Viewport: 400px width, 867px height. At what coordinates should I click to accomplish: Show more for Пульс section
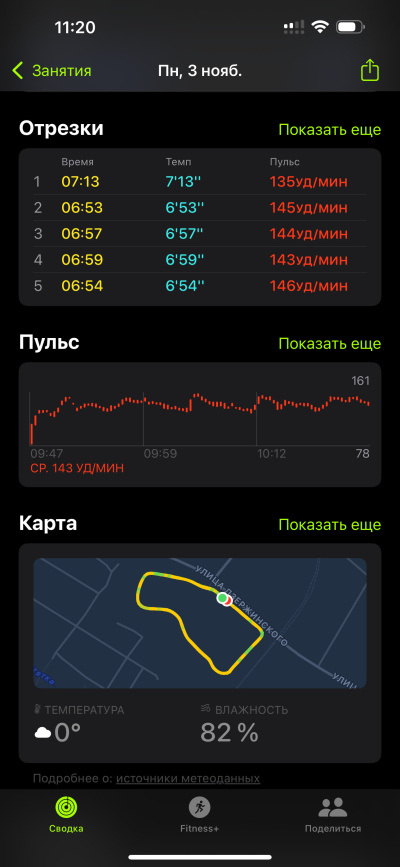[330, 343]
